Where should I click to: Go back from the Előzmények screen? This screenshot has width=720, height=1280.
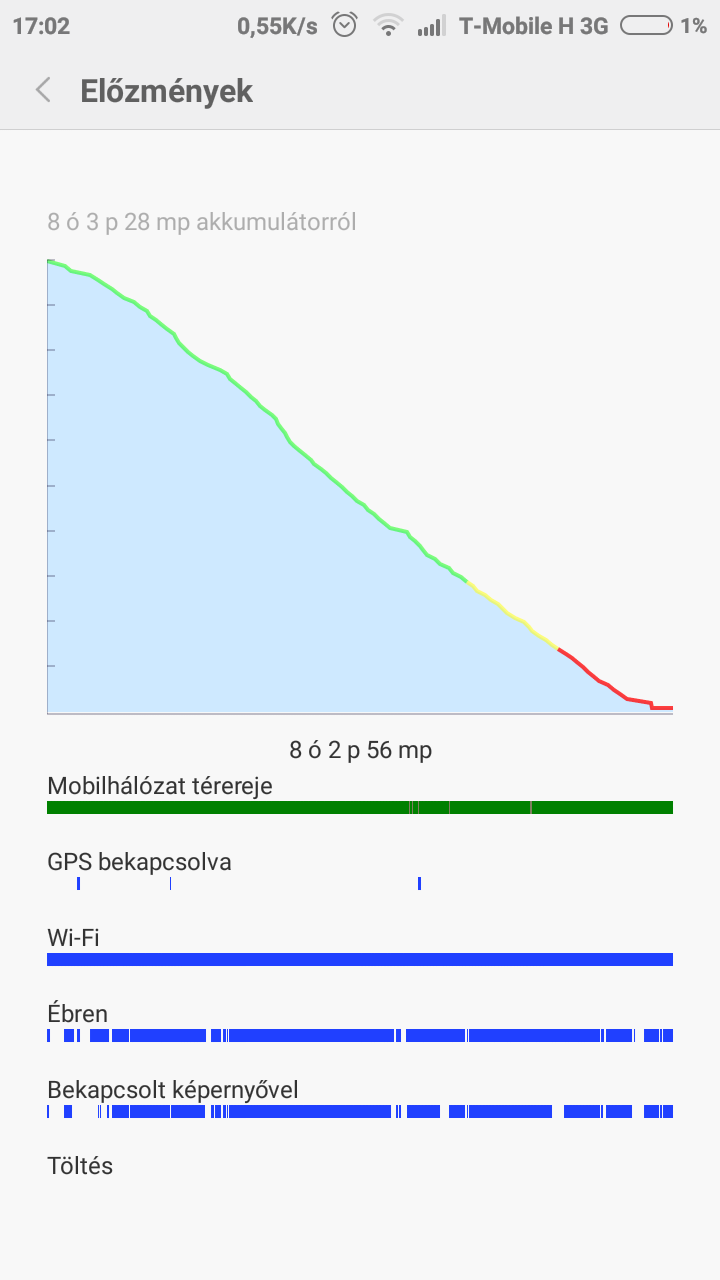(x=43, y=90)
